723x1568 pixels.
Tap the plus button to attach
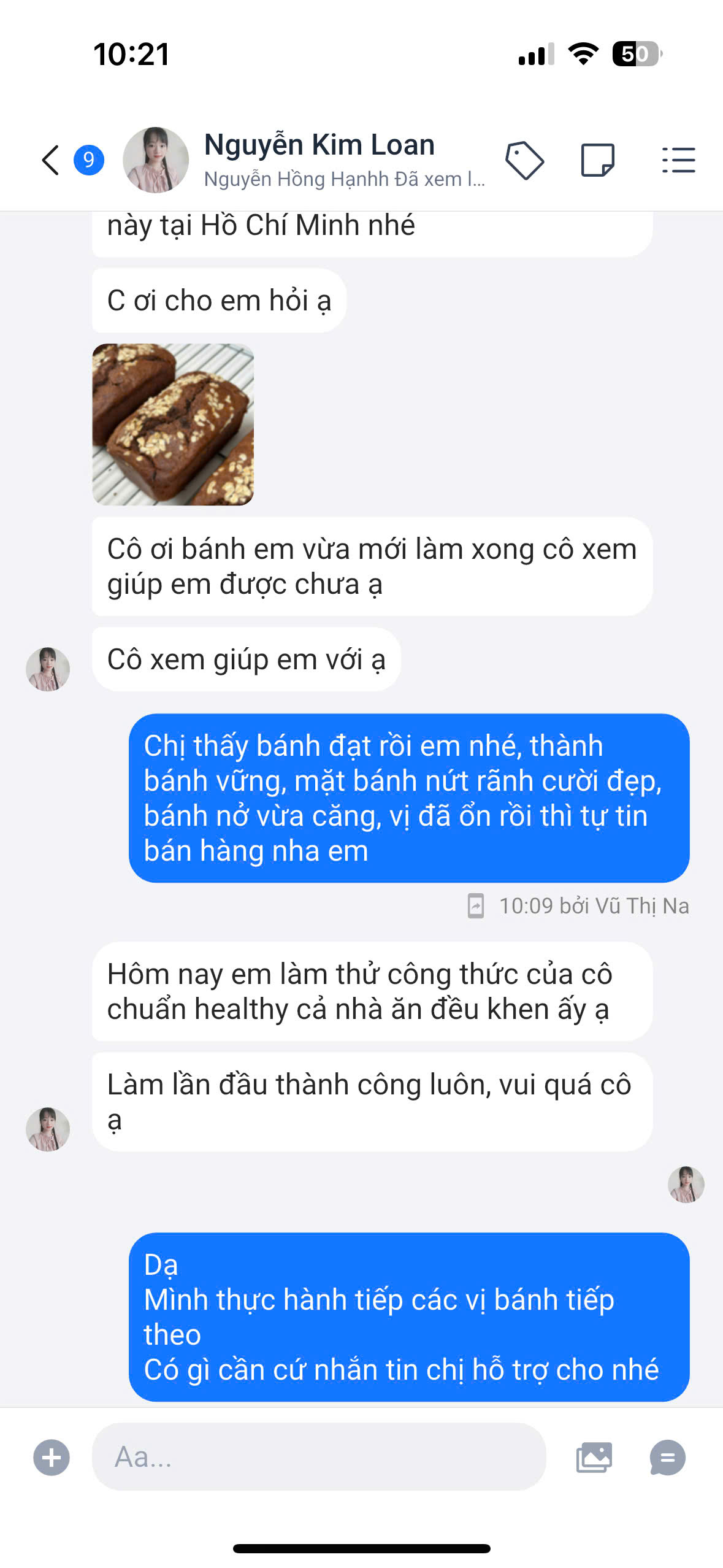(x=52, y=1457)
